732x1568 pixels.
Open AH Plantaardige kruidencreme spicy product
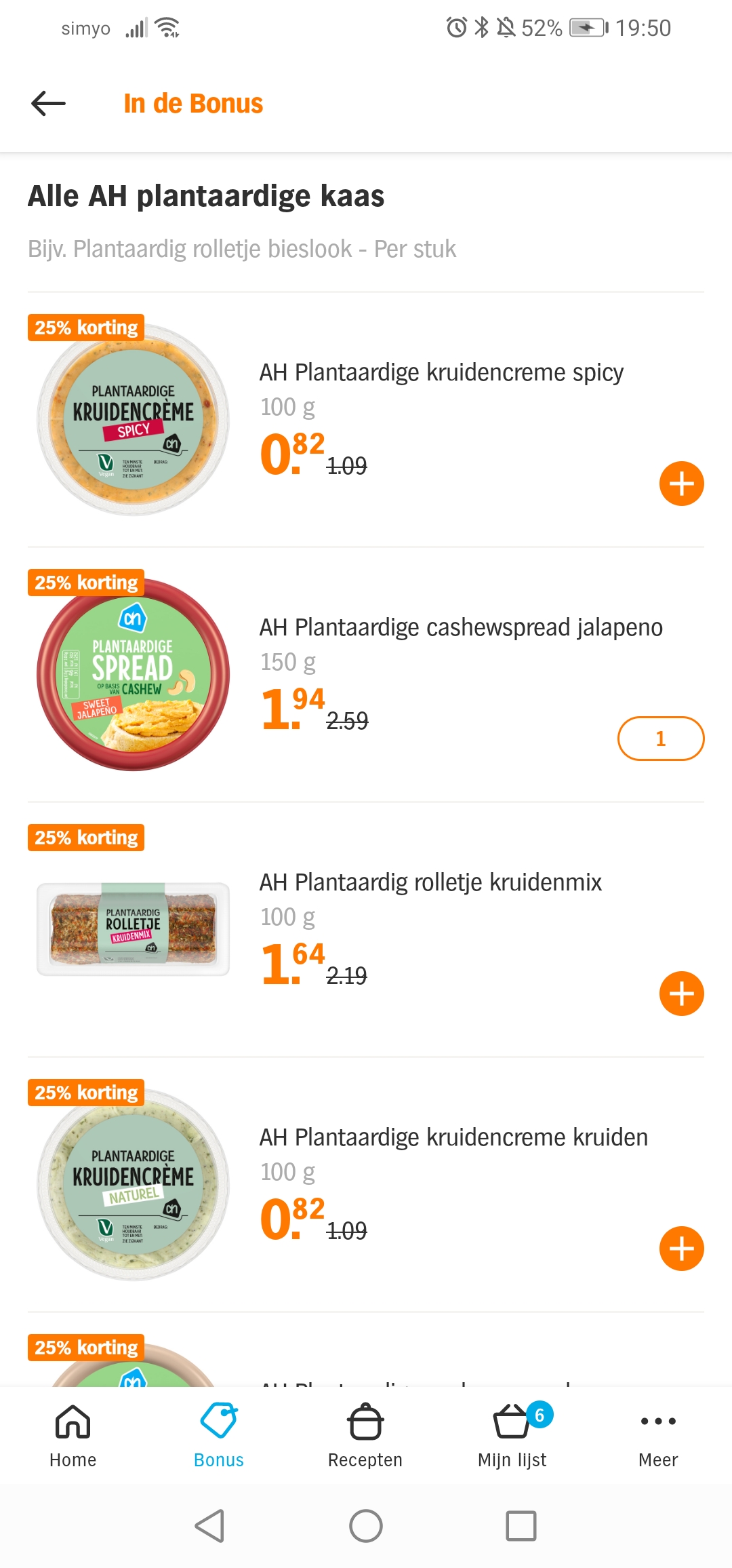pyautogui.click(x=441, y=372)
